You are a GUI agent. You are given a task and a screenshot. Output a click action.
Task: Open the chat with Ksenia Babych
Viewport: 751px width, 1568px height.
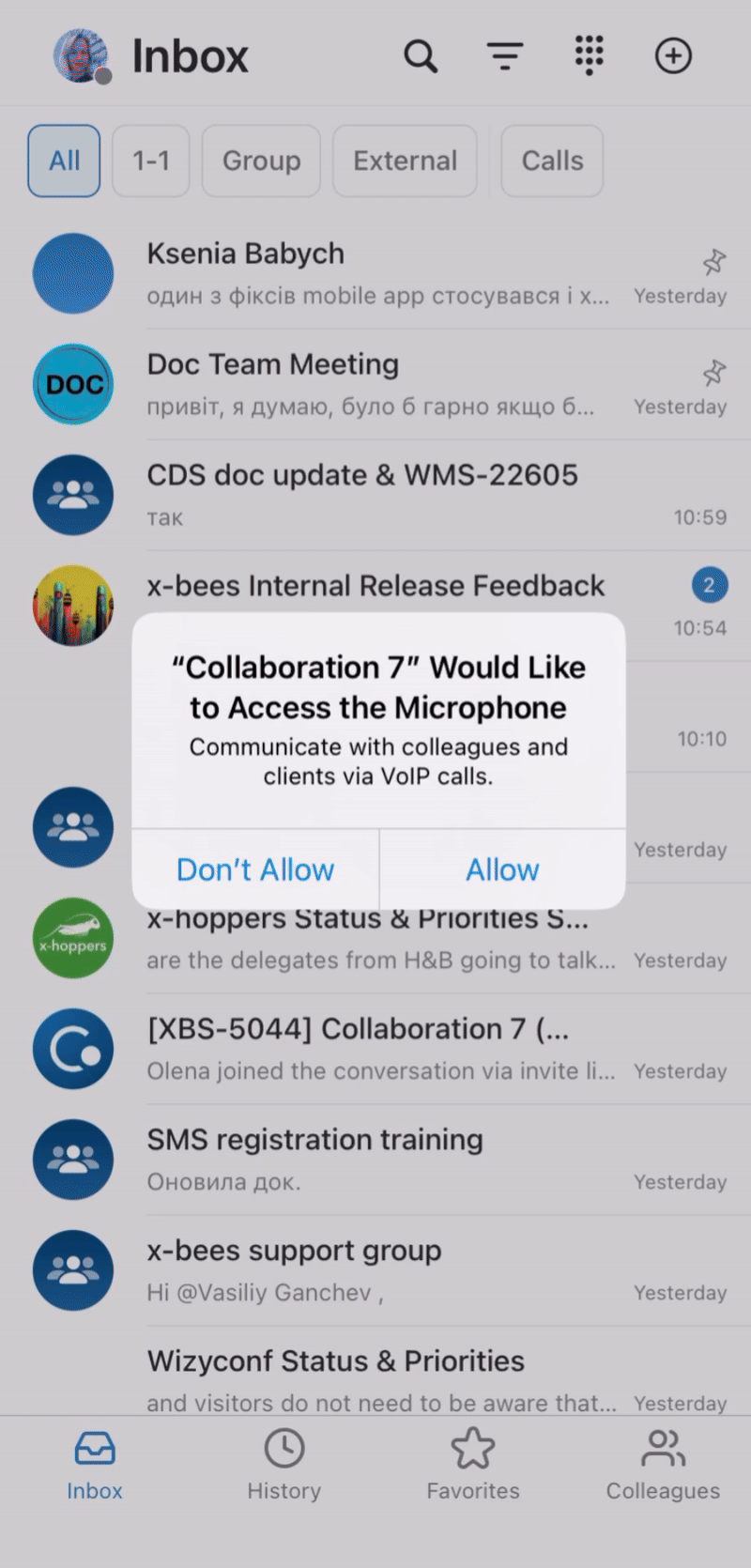[x=375, y=273]
